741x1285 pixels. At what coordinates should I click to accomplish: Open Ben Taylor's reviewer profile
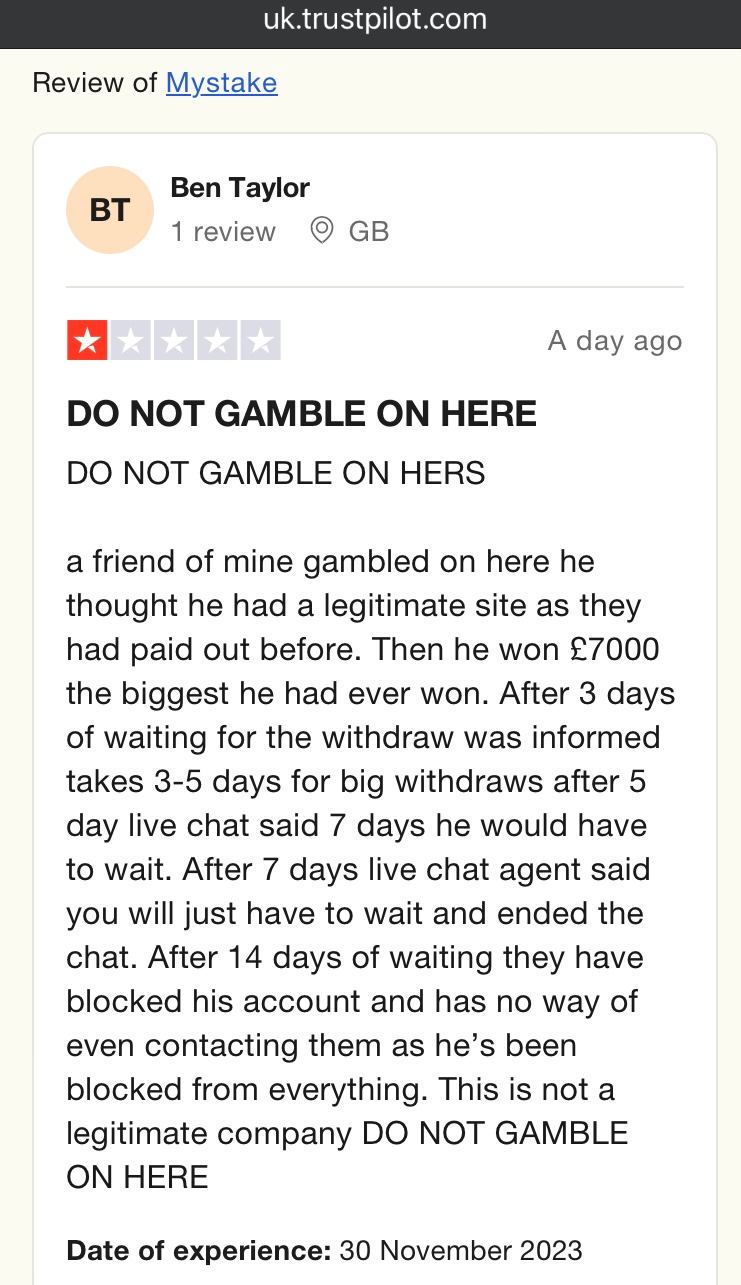point(240,187)
